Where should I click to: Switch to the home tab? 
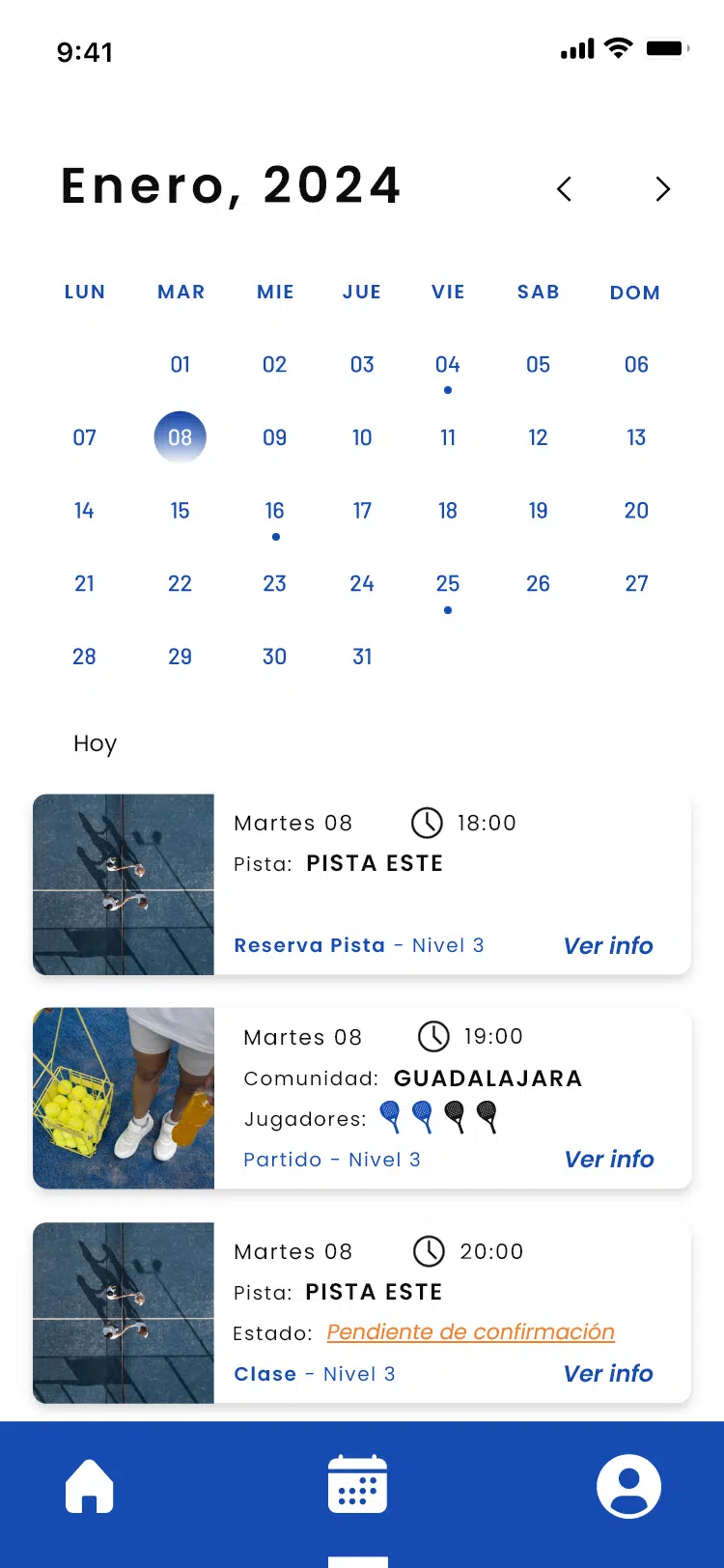point(90,1486)
